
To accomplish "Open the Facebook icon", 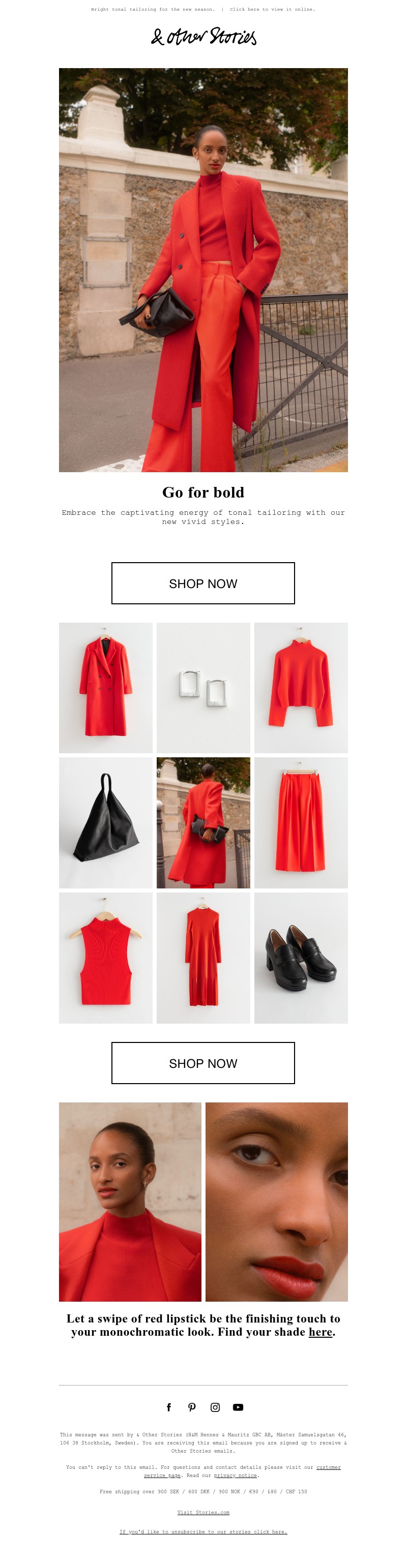I will click(x=169, y=1407).
